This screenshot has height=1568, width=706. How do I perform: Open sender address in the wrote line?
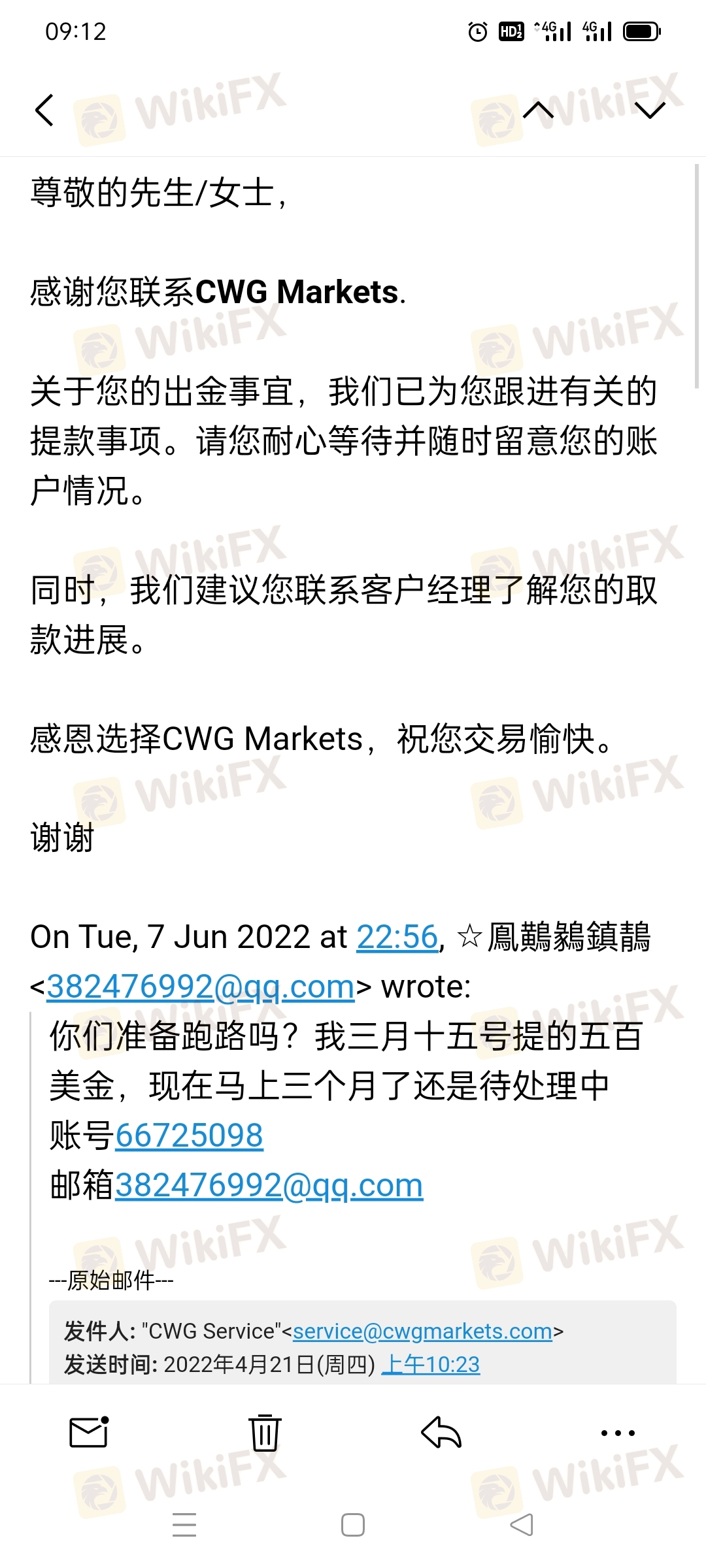(x=200, y=987)
